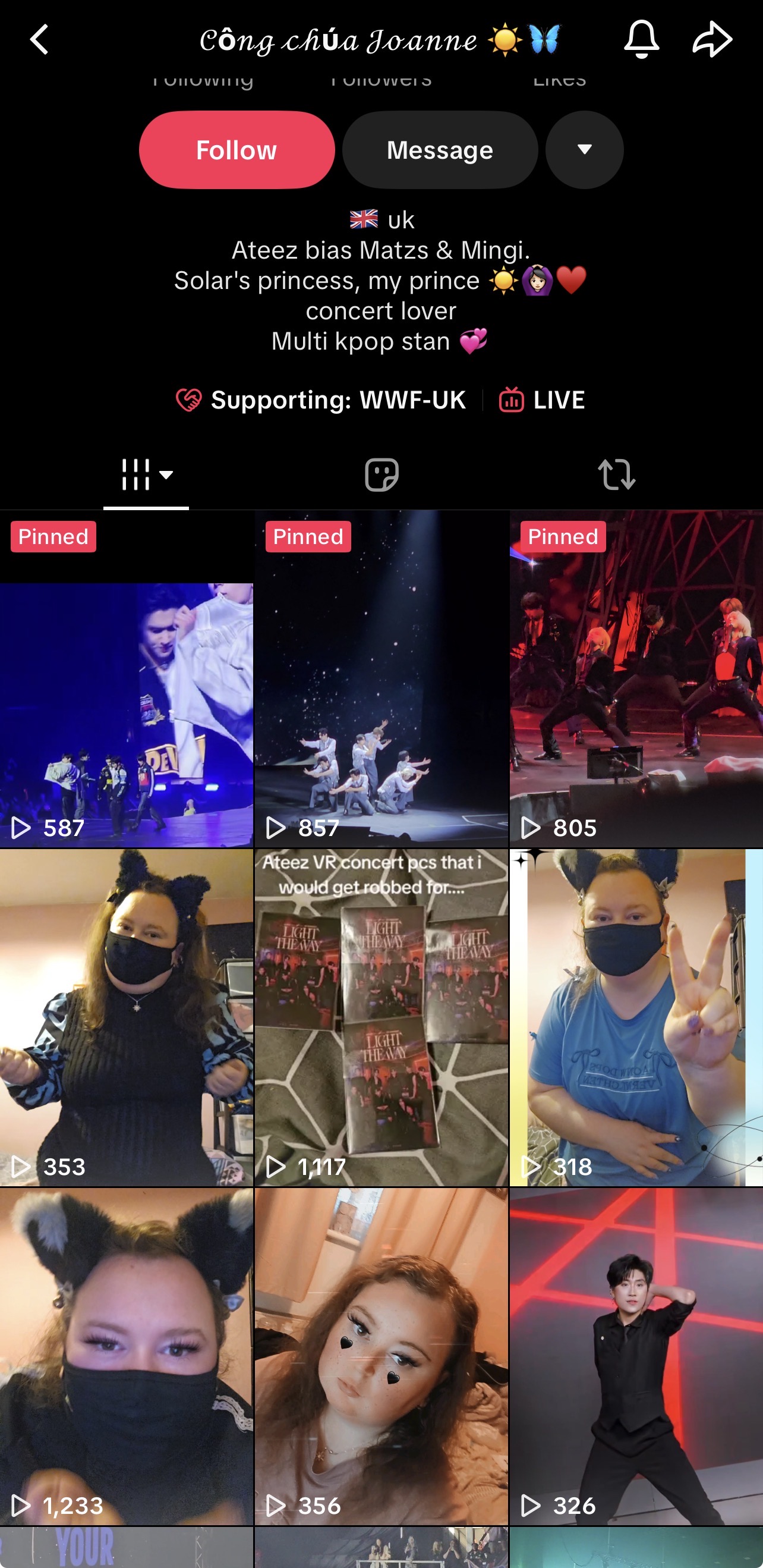Open the Supporting: WWF-UK link

(321, 401)
